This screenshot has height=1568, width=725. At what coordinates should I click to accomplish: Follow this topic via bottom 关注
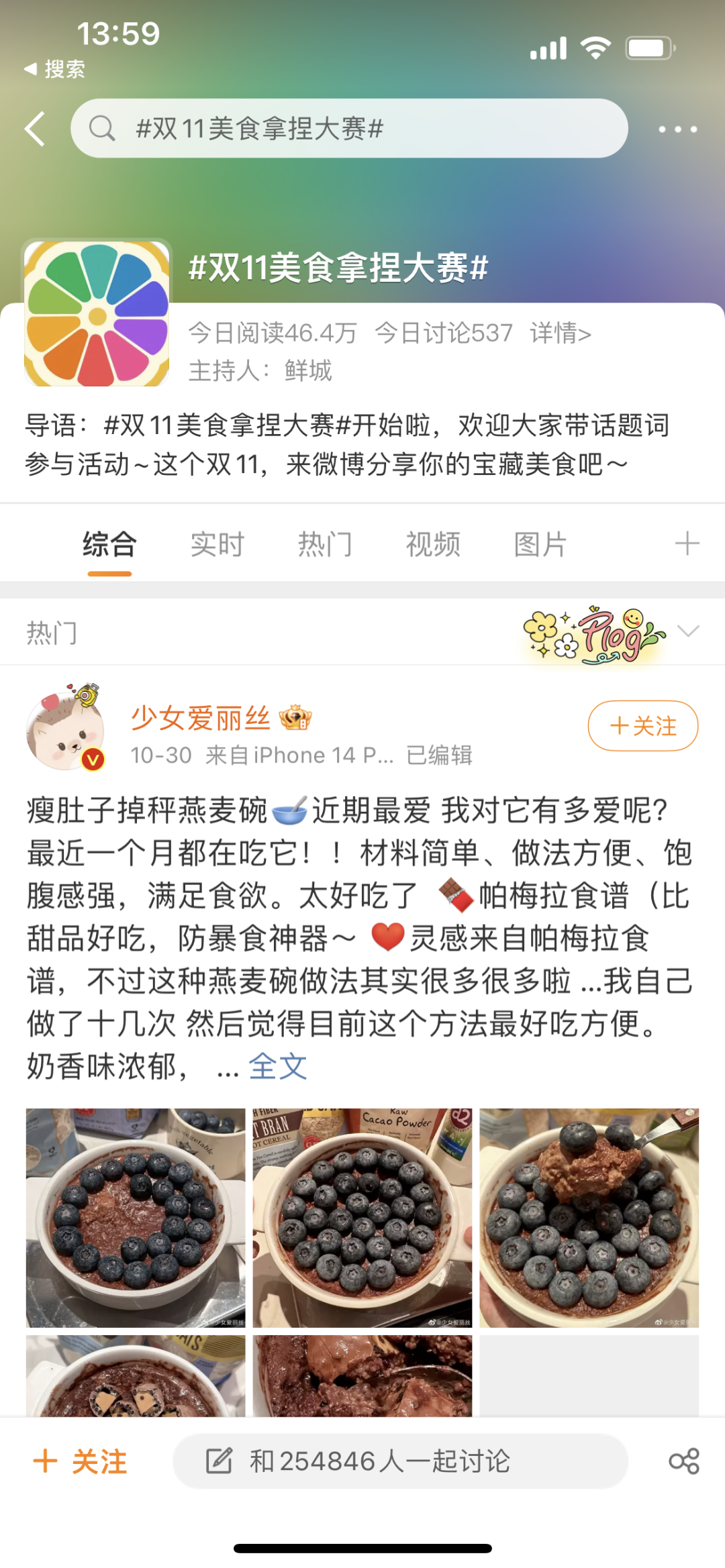pyautogui.click(x=81, y=1461)
